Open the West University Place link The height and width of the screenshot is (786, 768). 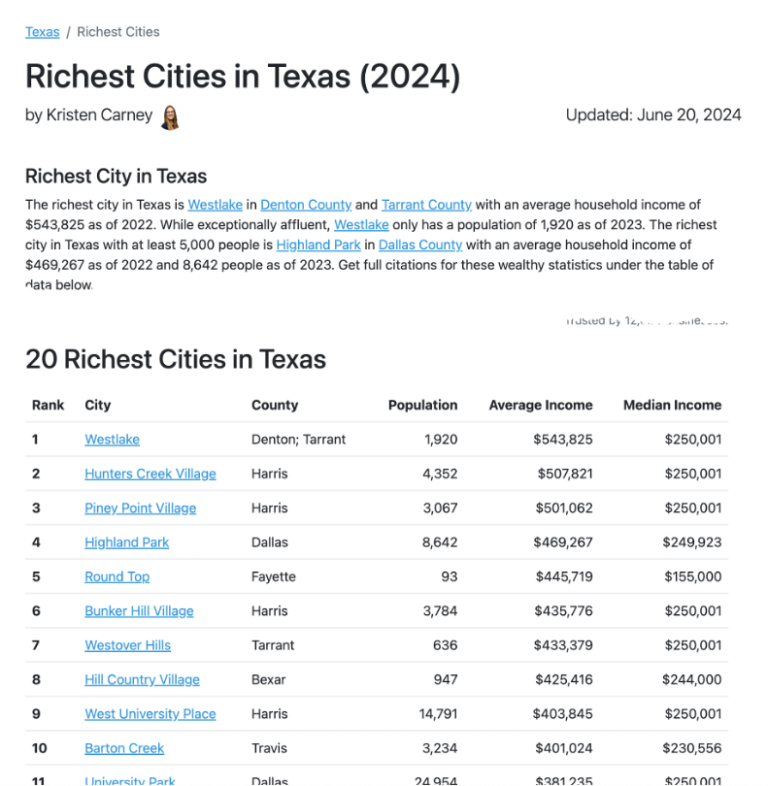[150, 714]
